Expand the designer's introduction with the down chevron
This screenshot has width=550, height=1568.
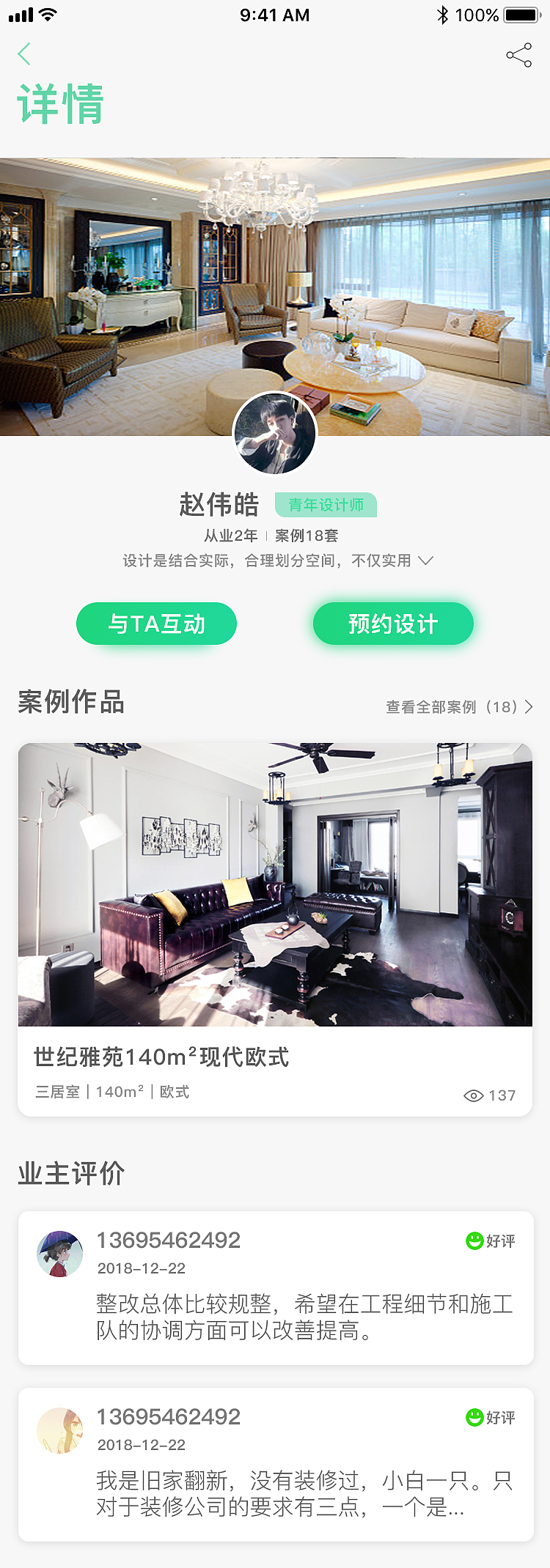pyautogui.click(x=425, y=561)
